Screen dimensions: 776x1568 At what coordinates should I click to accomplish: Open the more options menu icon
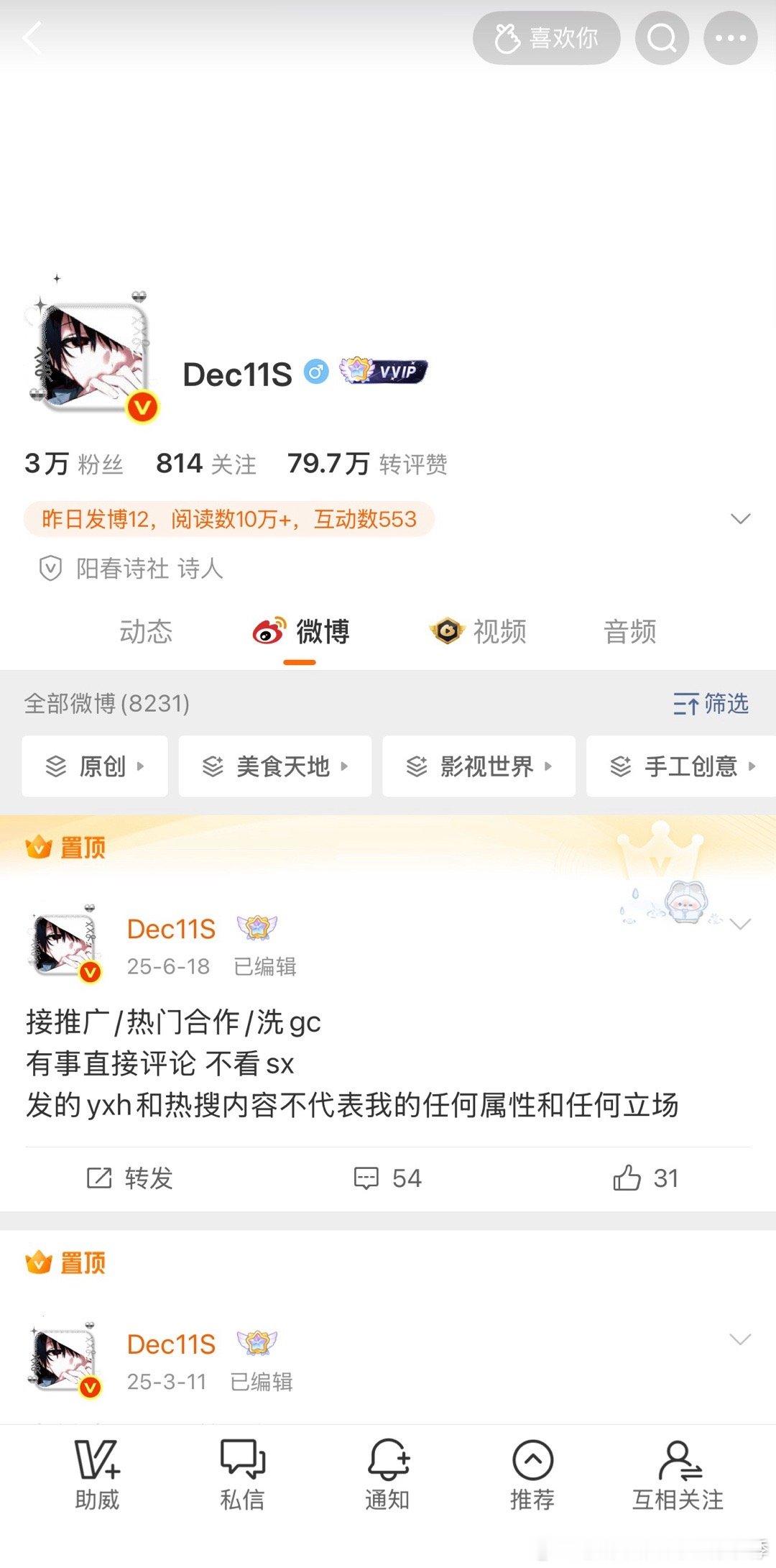[x=730, y=37]
